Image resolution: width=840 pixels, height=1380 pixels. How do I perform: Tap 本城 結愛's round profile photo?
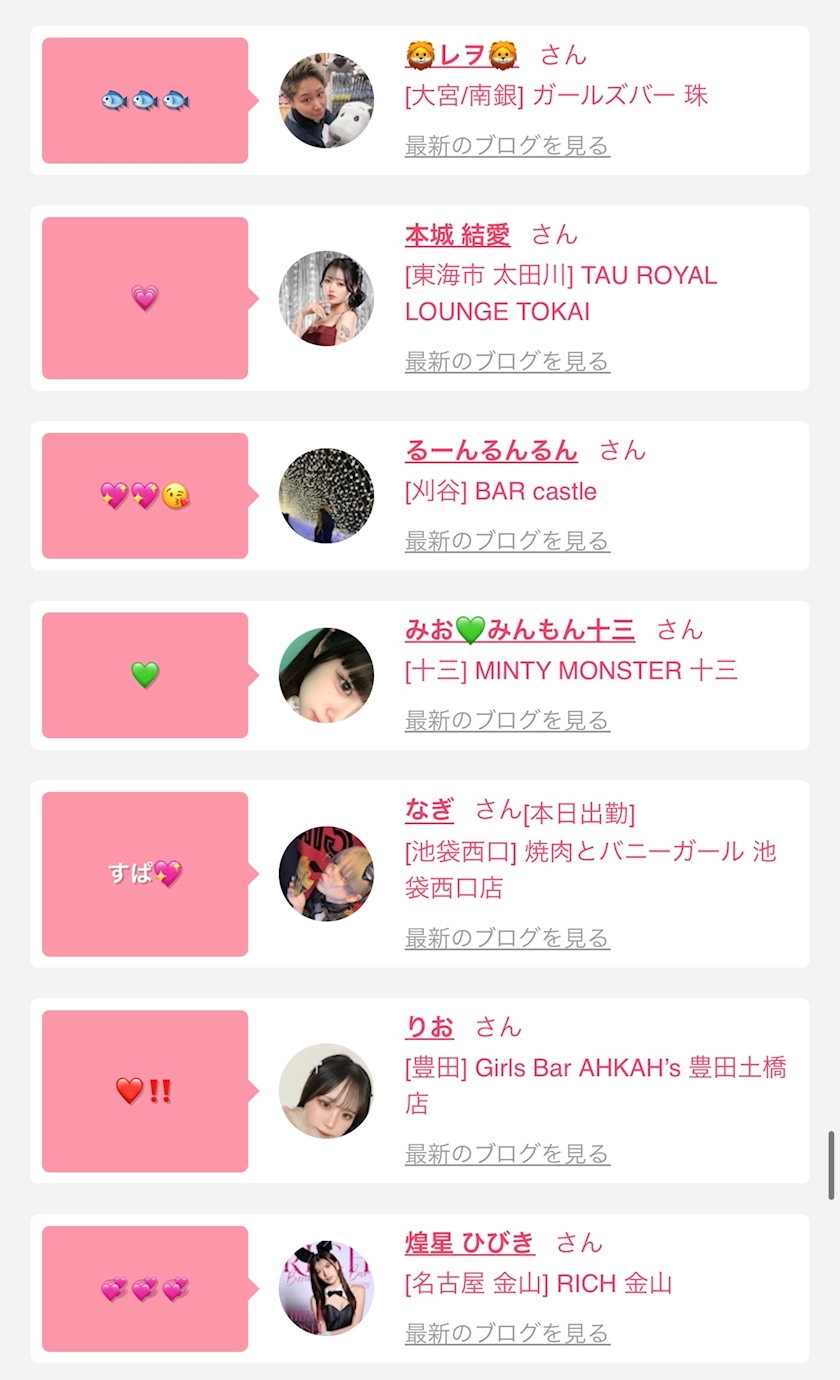click(326, 298)
